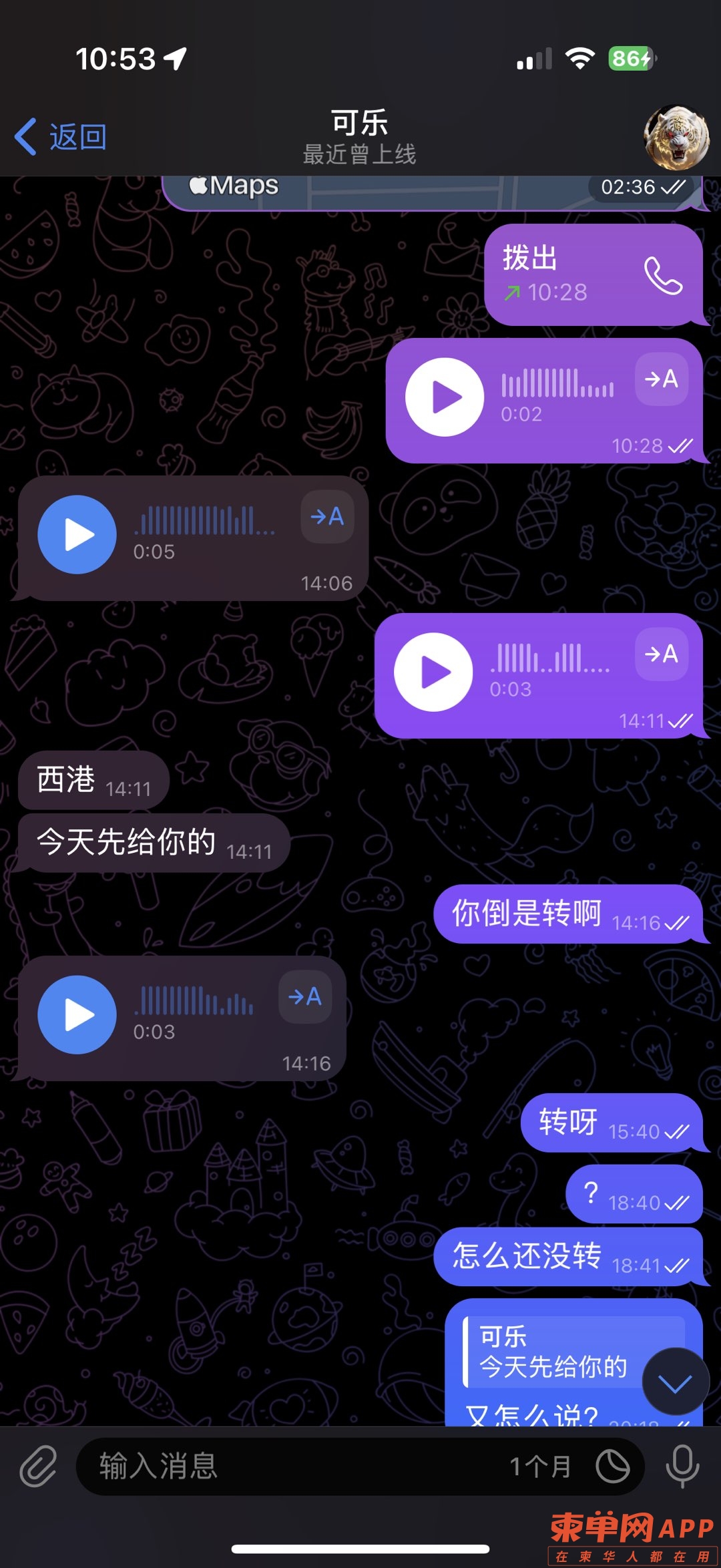Play the 0:02 voice message sent at 10:28
Image resolution: width=721 pixels, height=1568 pixels.
point(445,397)
